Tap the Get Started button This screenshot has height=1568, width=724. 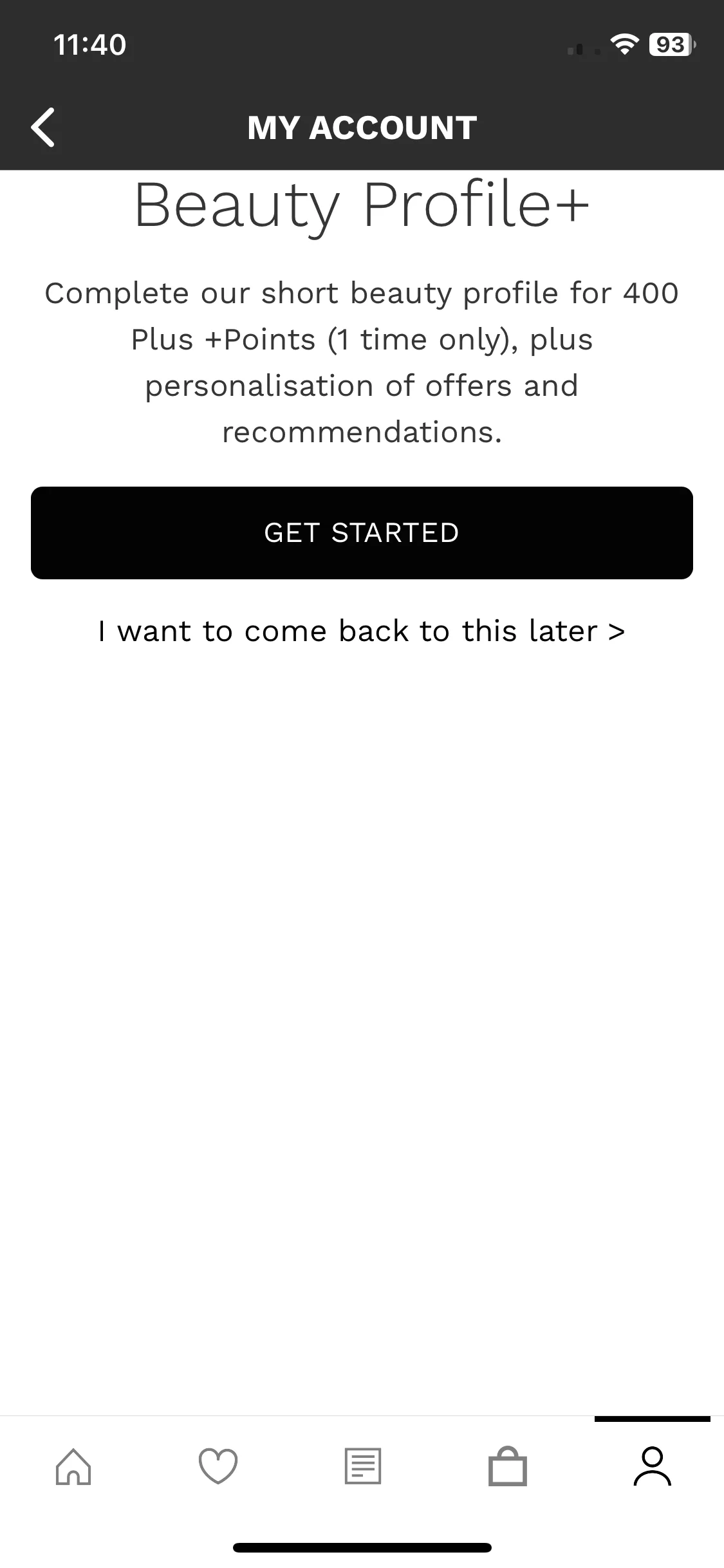(x=362, y=532)
